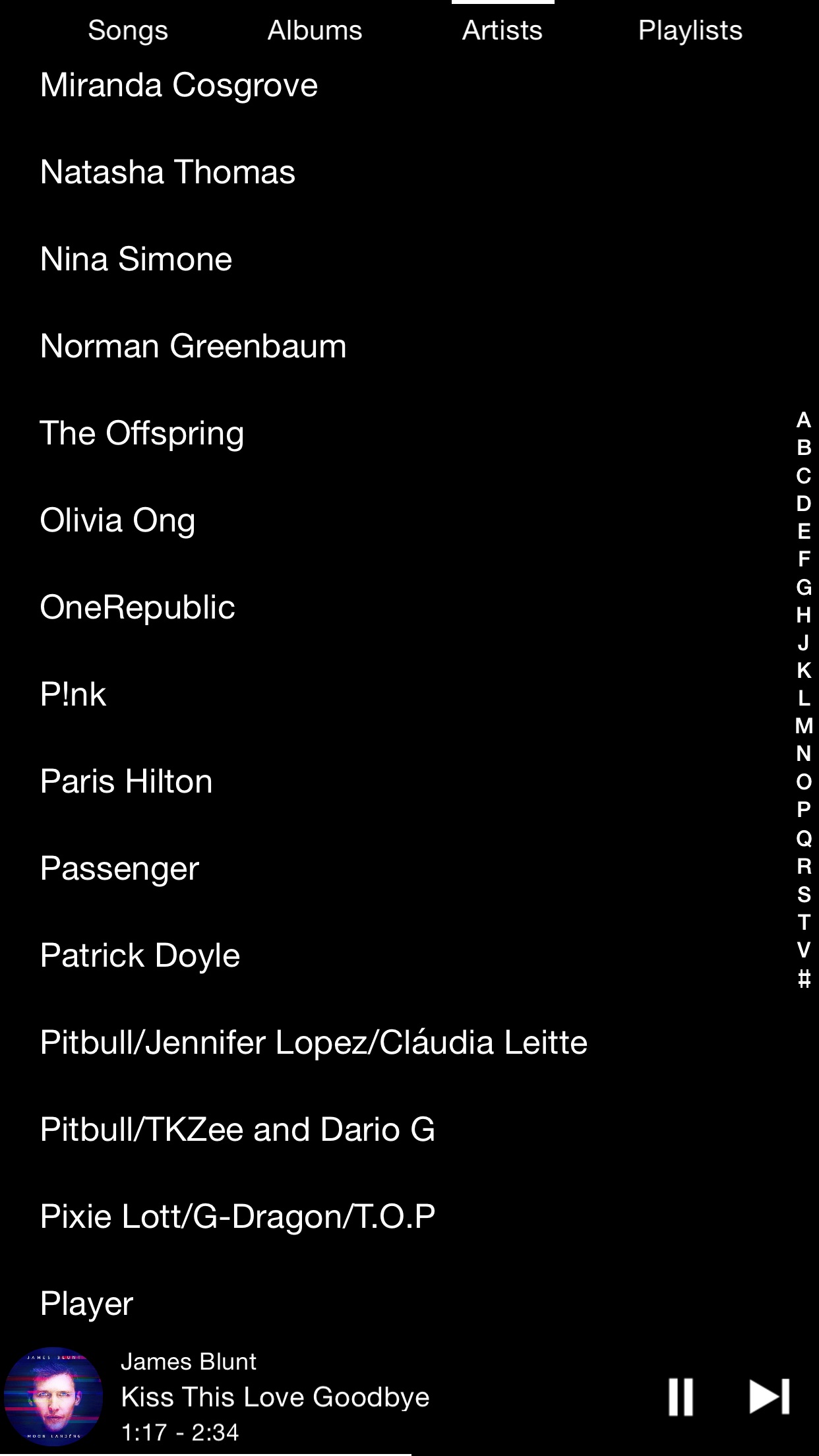Image resolution: width=819 pixels, height=1456 pixels.
Task: Open artist Nina Simone
Action: (x=409, y=260)
